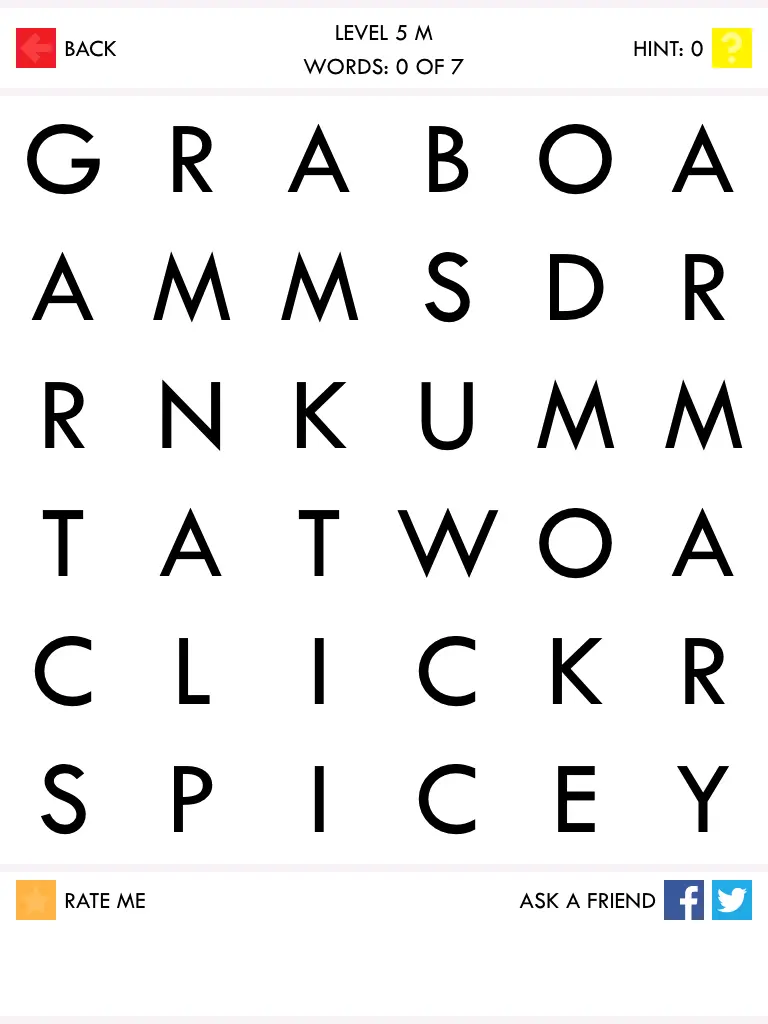Pick the letter N in the grid
This screenshot has height=1024, width=768.
tap(191, 415)
